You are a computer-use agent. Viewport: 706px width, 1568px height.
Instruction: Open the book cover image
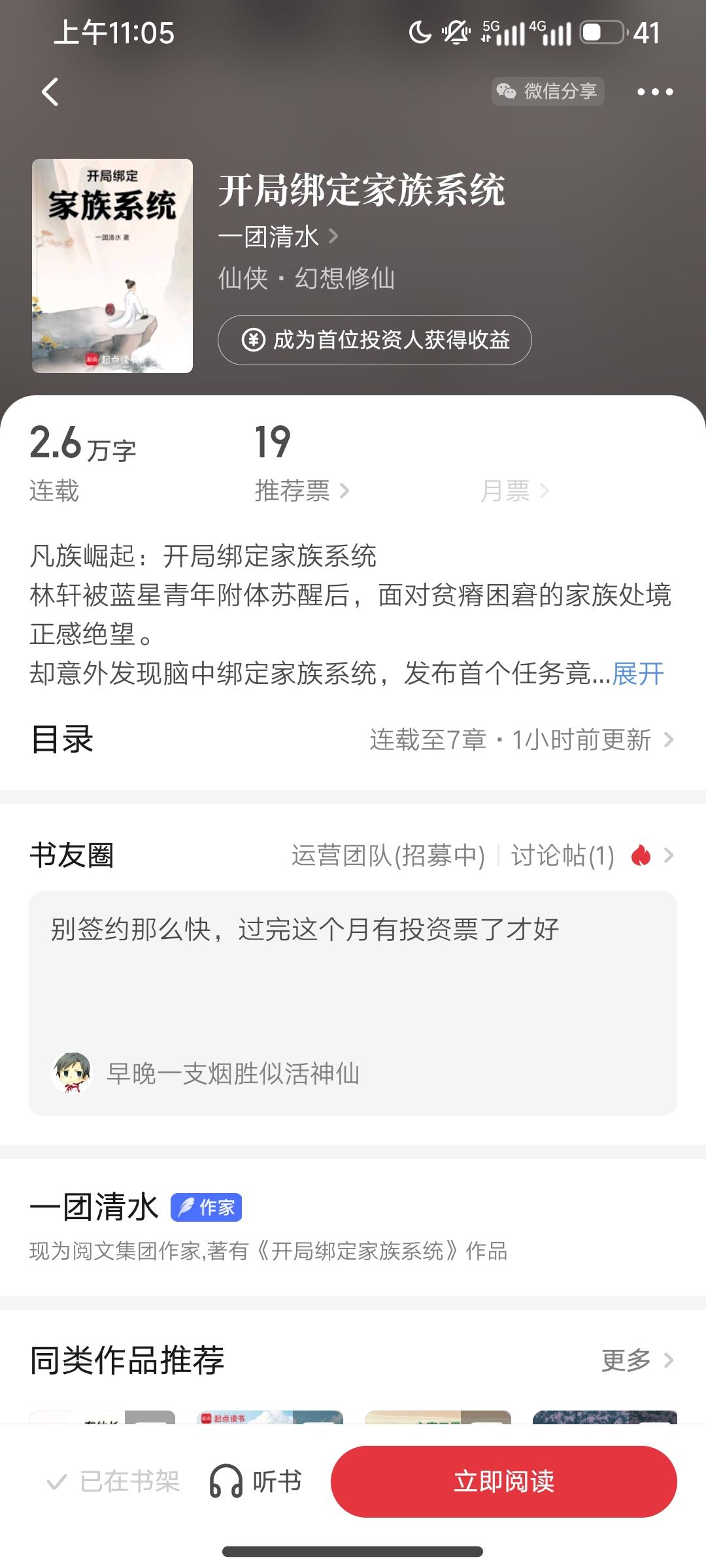coord(112,266)
